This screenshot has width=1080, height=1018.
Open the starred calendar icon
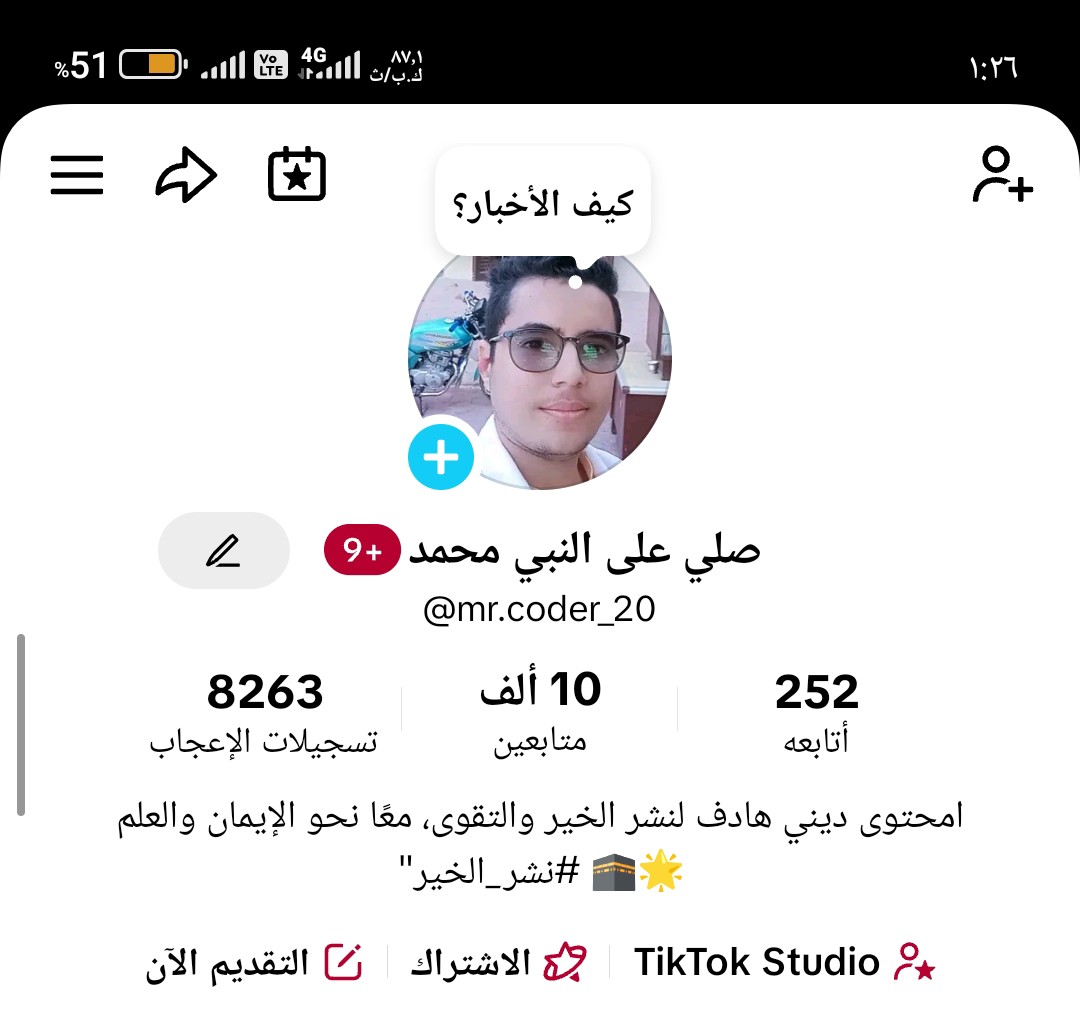point(297,175)
